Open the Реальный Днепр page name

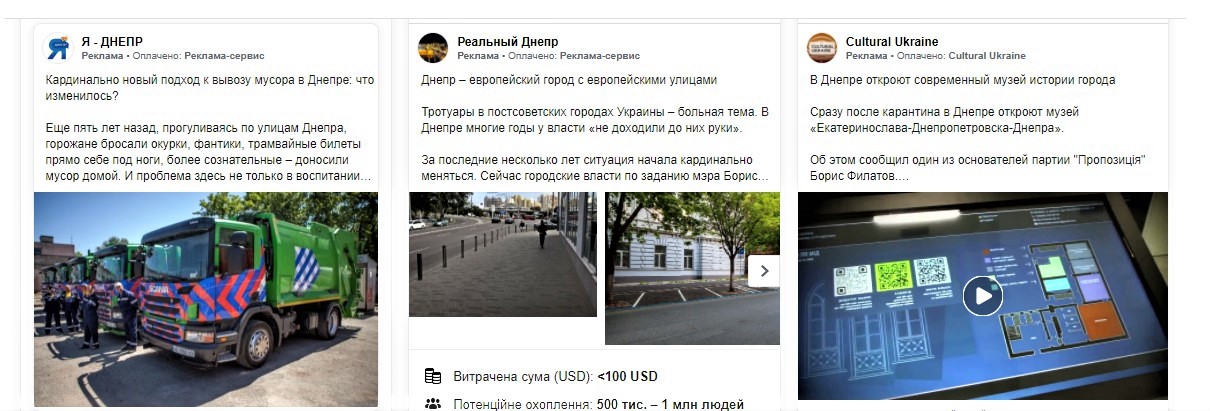[x=508, y=41]
